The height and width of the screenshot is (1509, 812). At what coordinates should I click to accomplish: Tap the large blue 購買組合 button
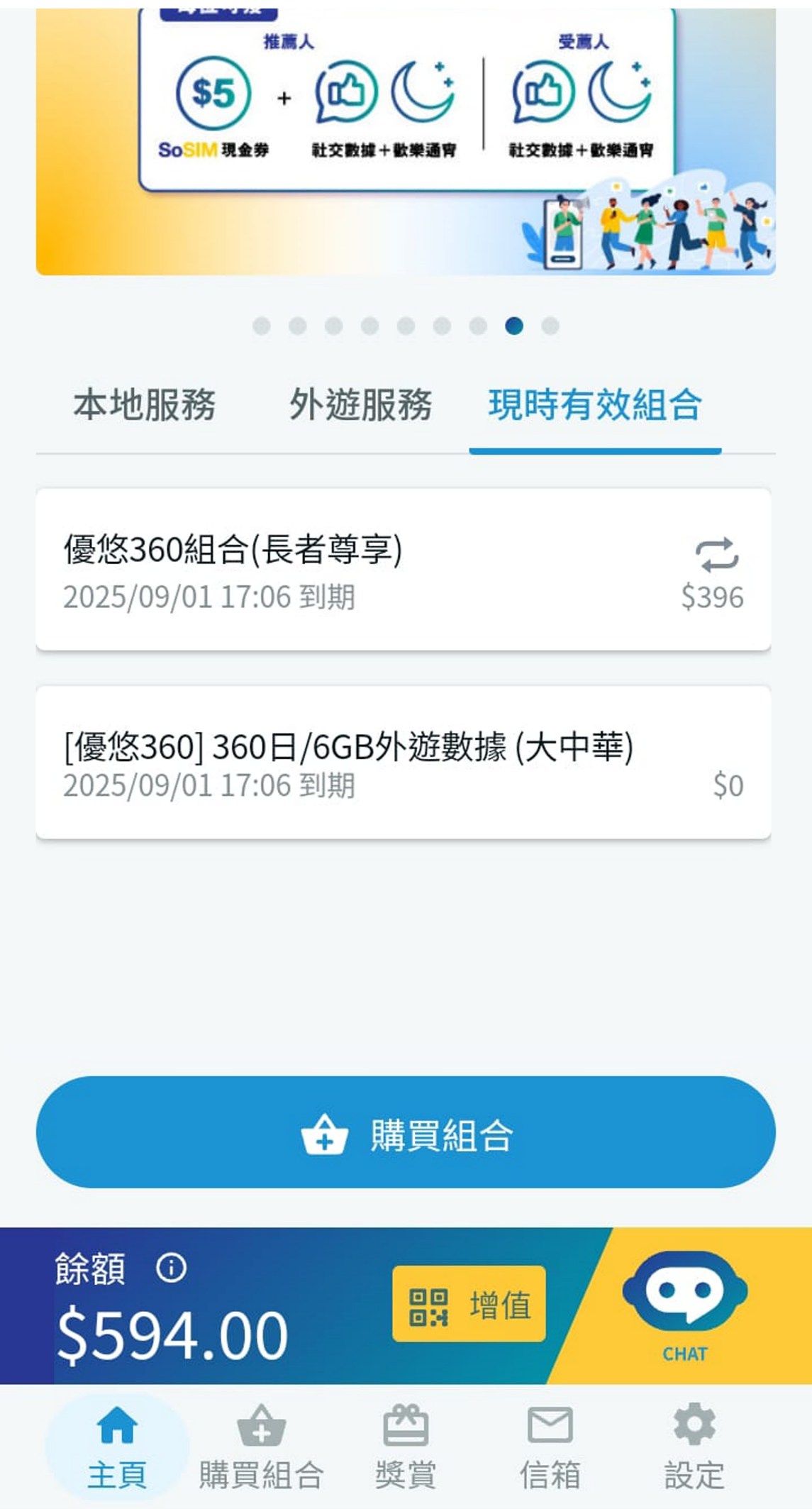click(406, 1133)
